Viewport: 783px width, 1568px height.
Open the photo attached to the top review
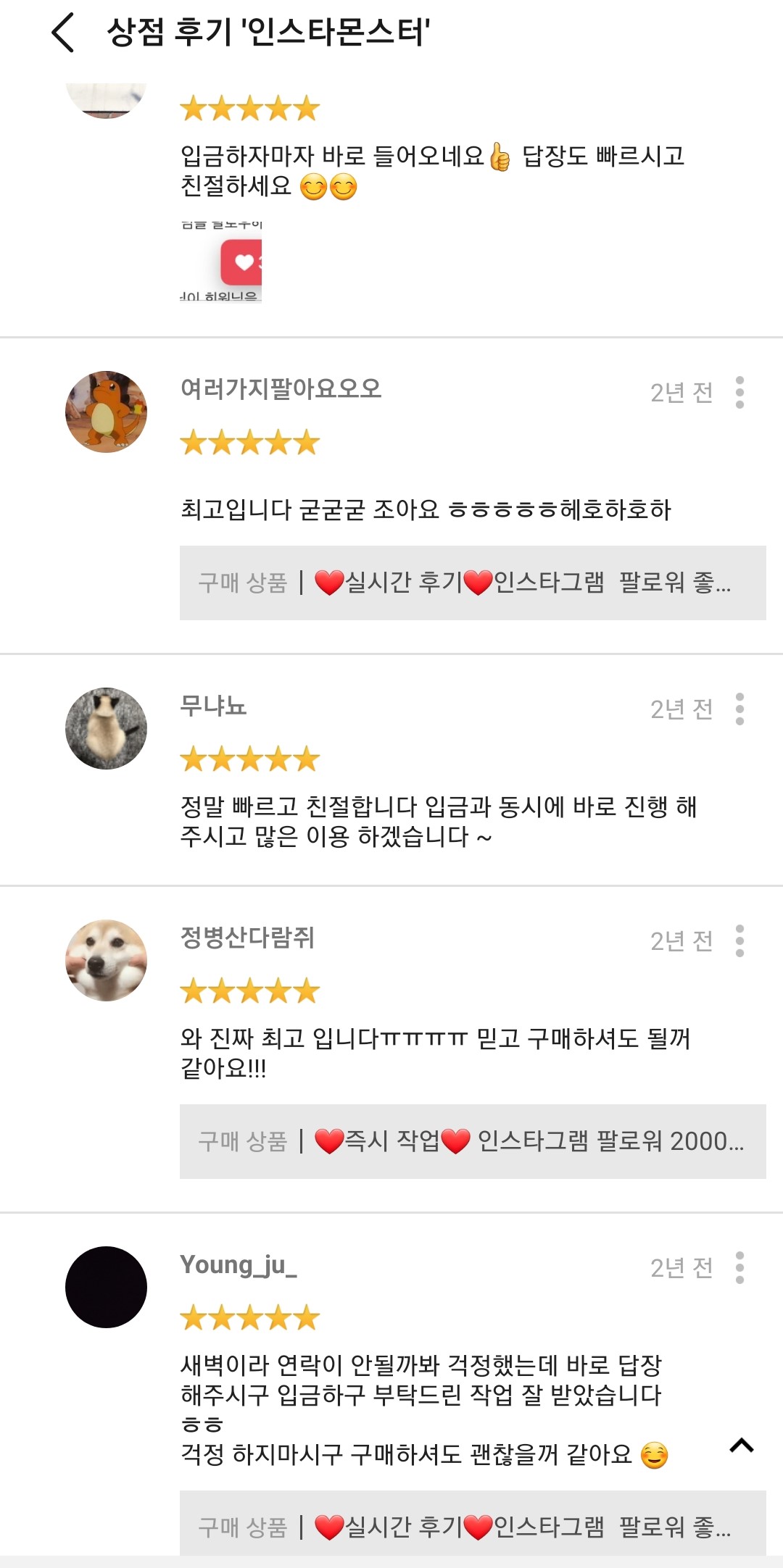220,262
